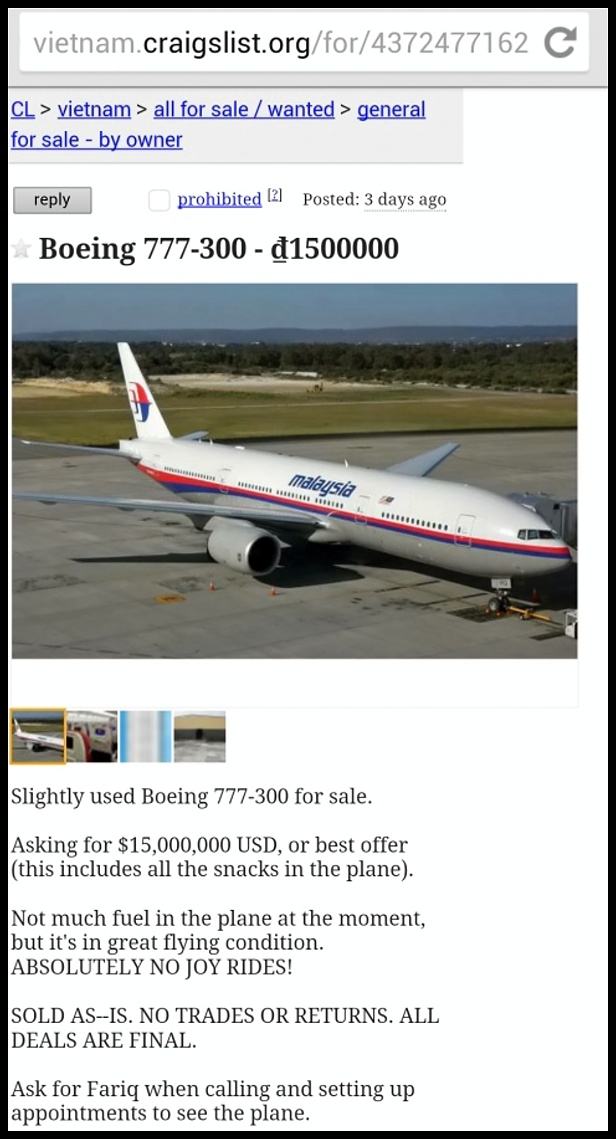Select the second photo thumbnail
Screen dimensions: 616x1139
92,737
